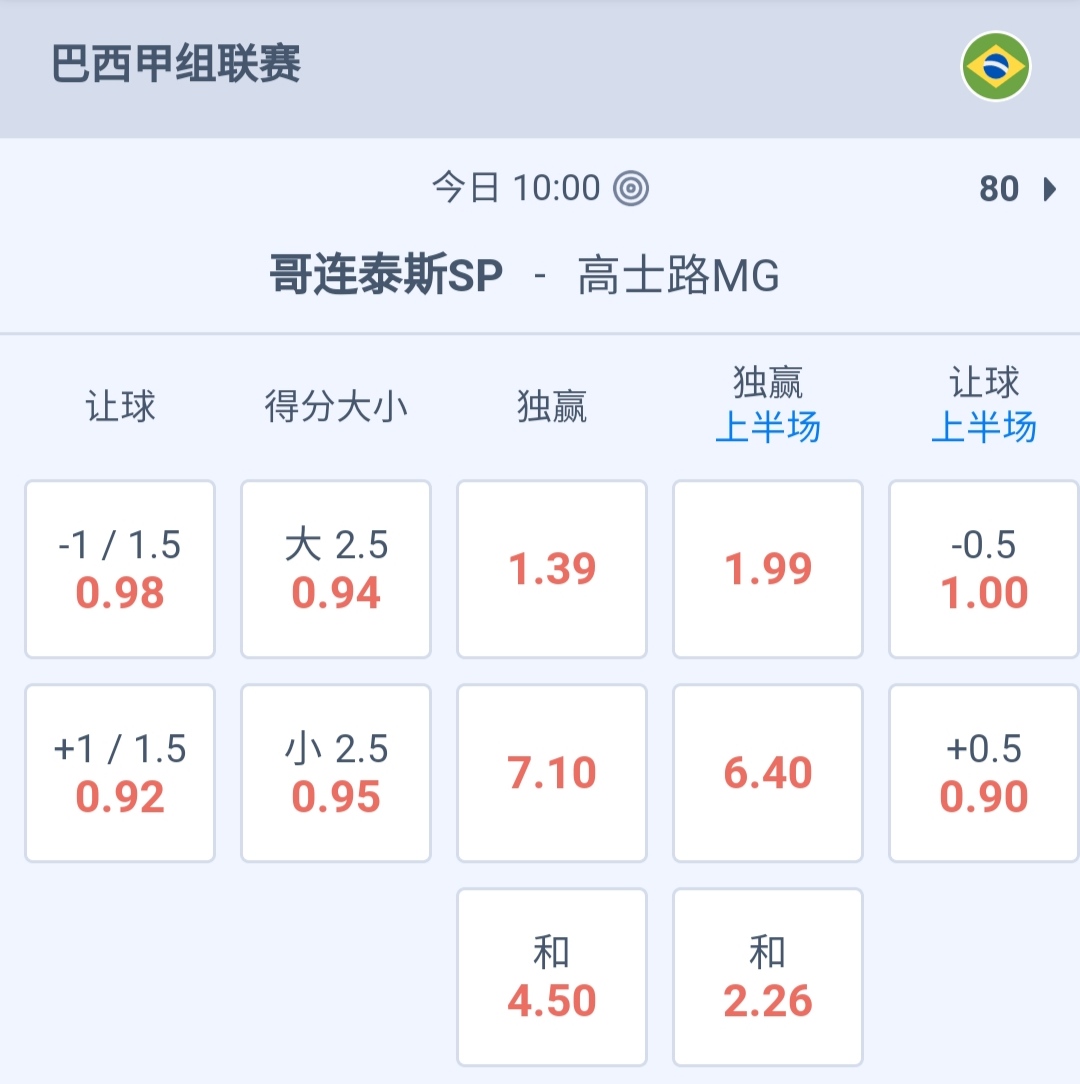
Task: Open the 哥连泰斯SP vs 高士路MG match
Action: tap(524, 276)
